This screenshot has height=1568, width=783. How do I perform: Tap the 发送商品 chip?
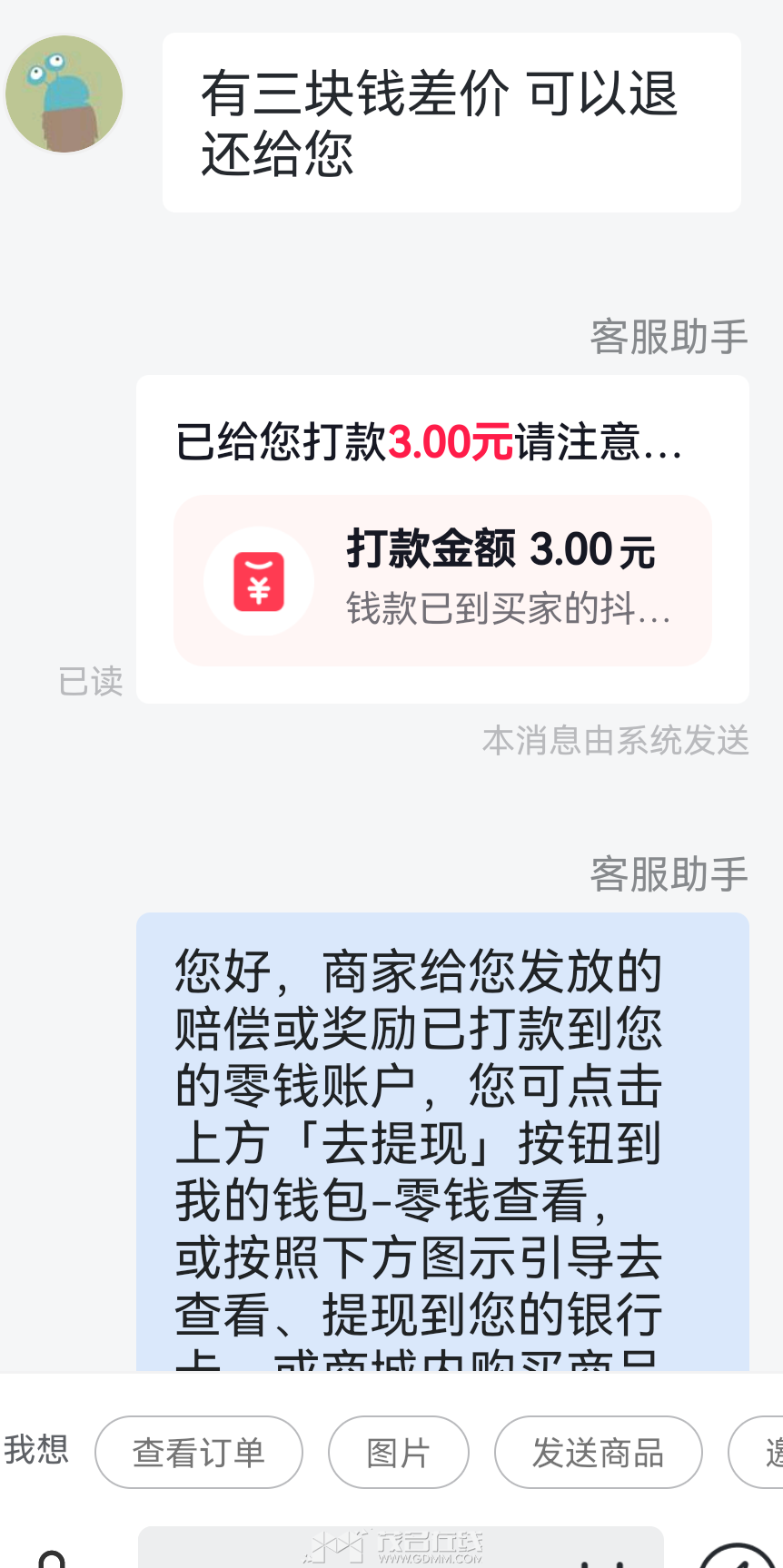[x=598, y=1452]
